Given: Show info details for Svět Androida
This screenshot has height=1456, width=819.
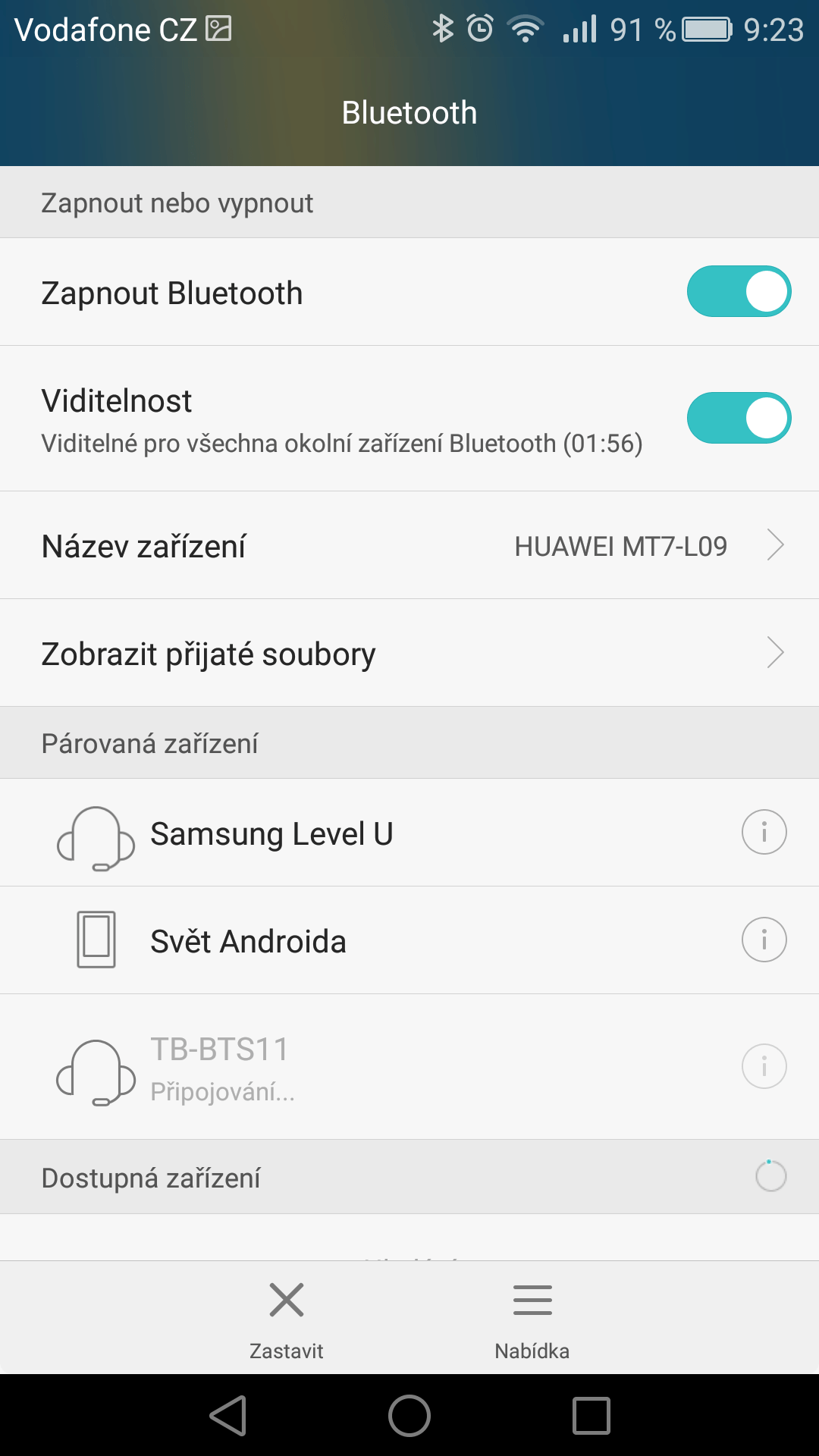Looking at the screenshot, I should tap(764, 940).
